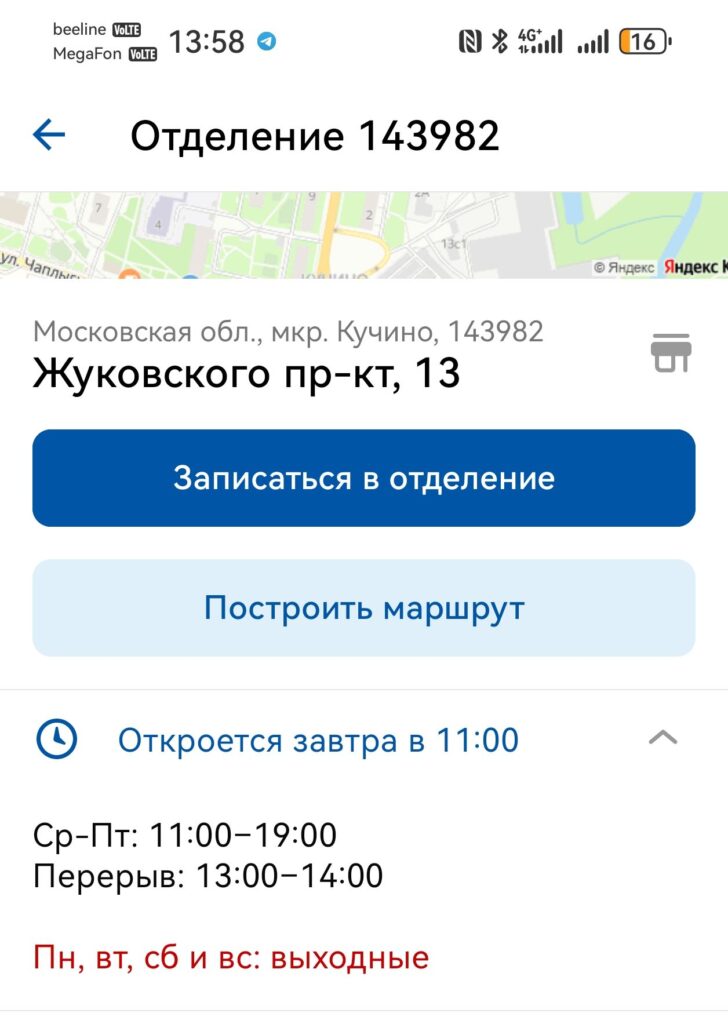Go back using the top arrow
This screenshot has width=728, height=1024.
[x=49, y=135]
